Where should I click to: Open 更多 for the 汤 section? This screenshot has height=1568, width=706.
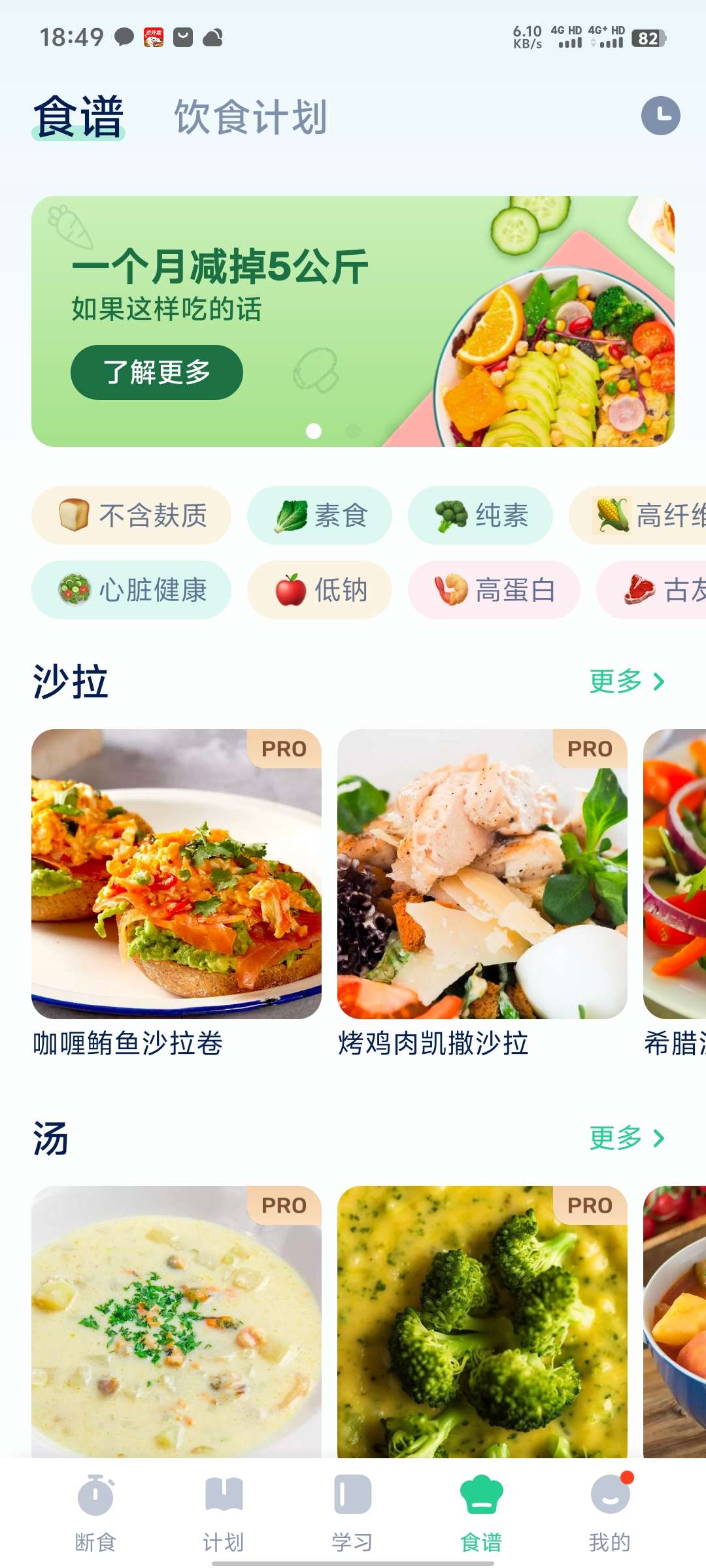coord(626,1138)
